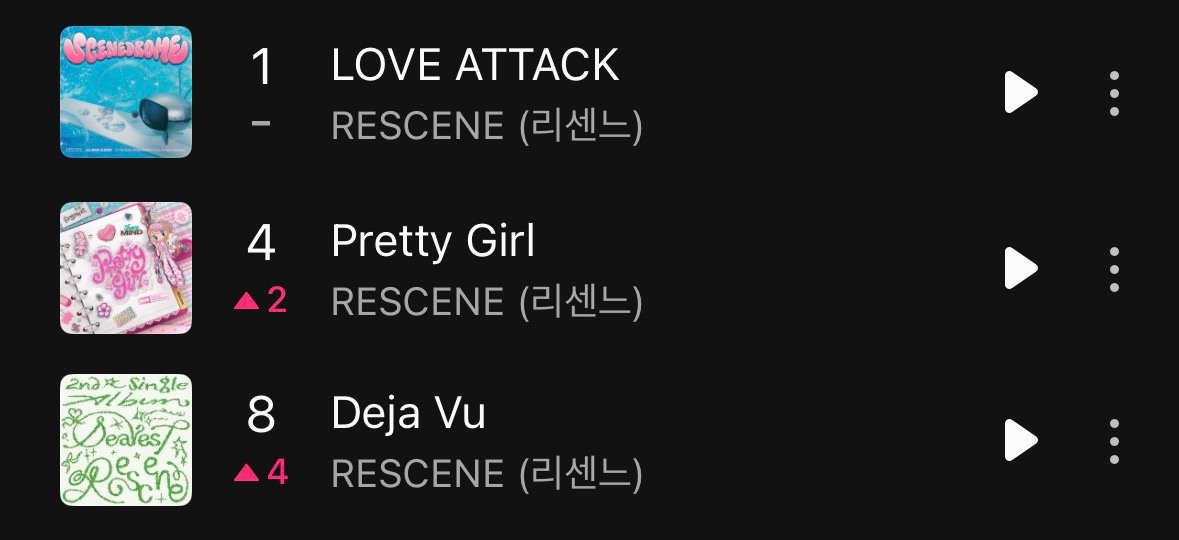The image size is (1179, 540).
Task: Open more options for Deja Vu
Action: [x=1114, y=441]
